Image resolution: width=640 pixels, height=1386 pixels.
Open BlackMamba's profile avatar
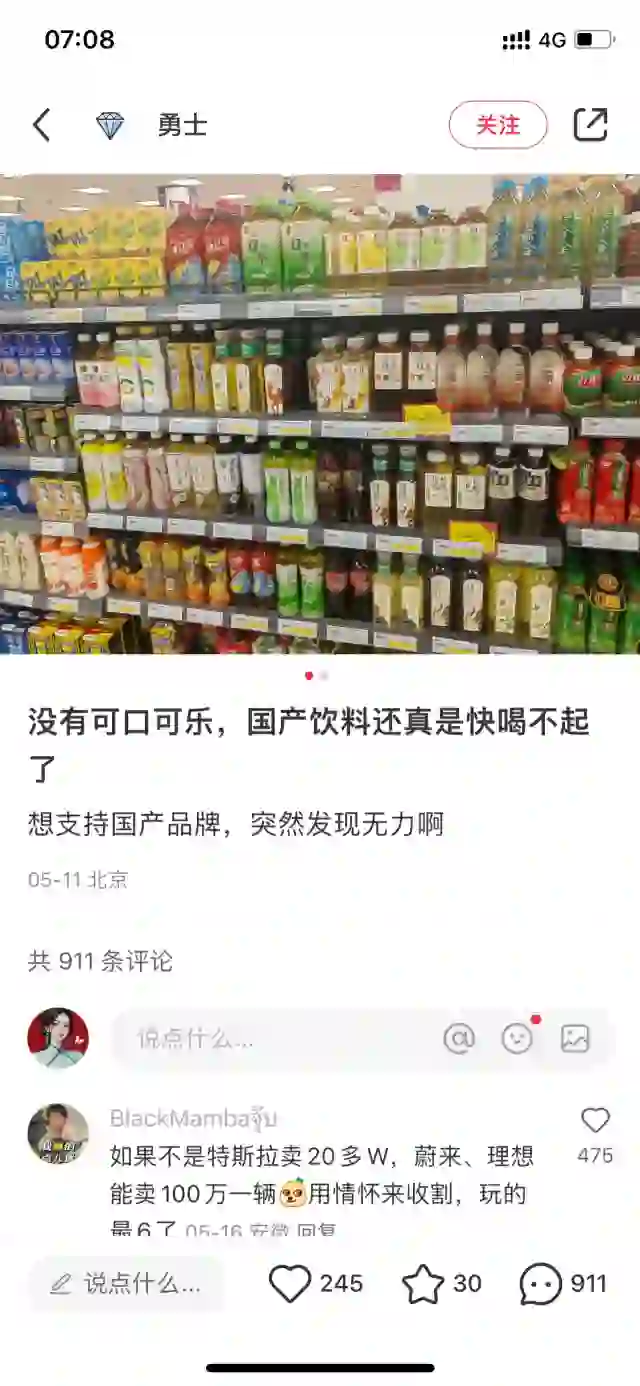[x=58, y=1134]
